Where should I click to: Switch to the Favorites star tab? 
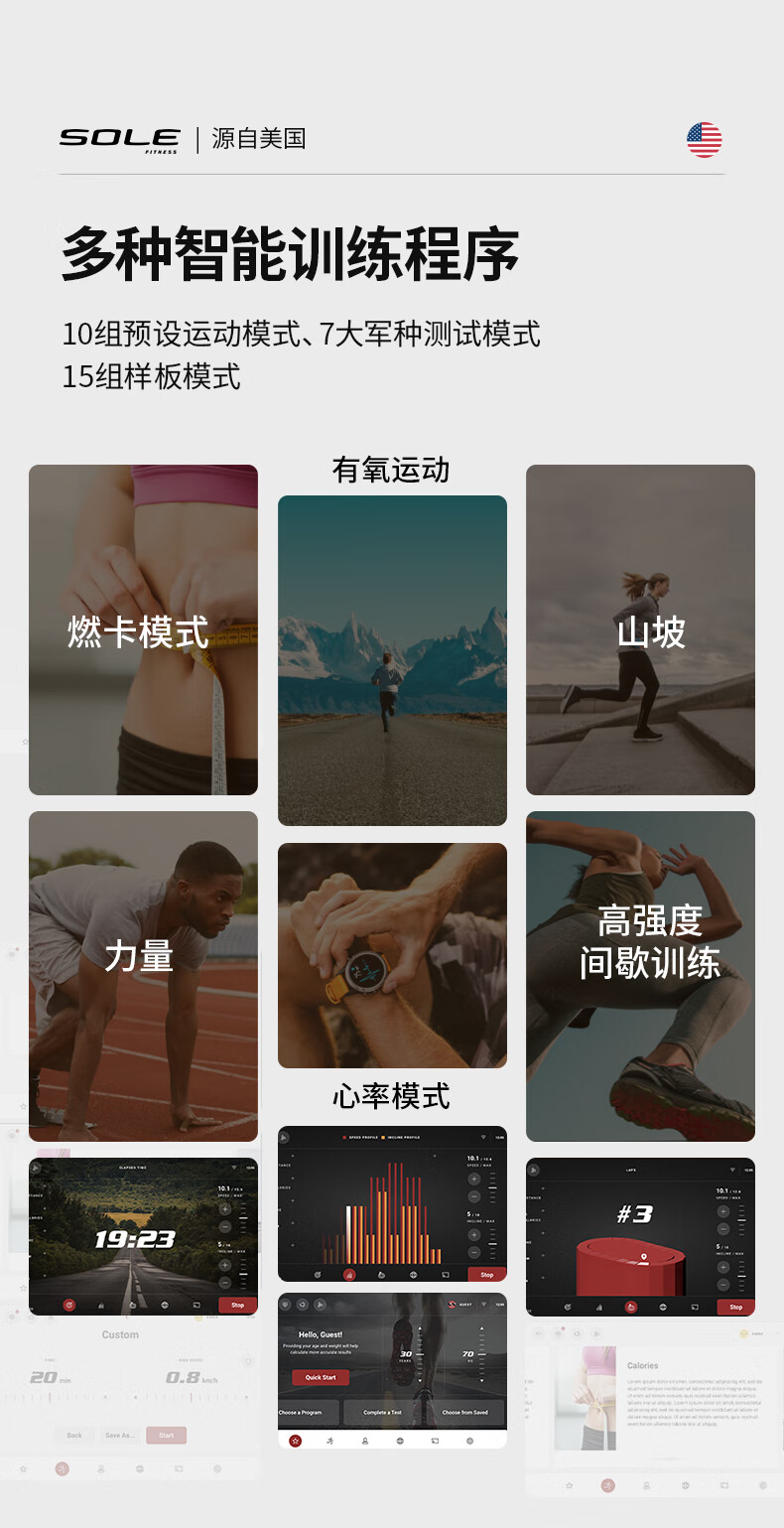point(296,1441)
